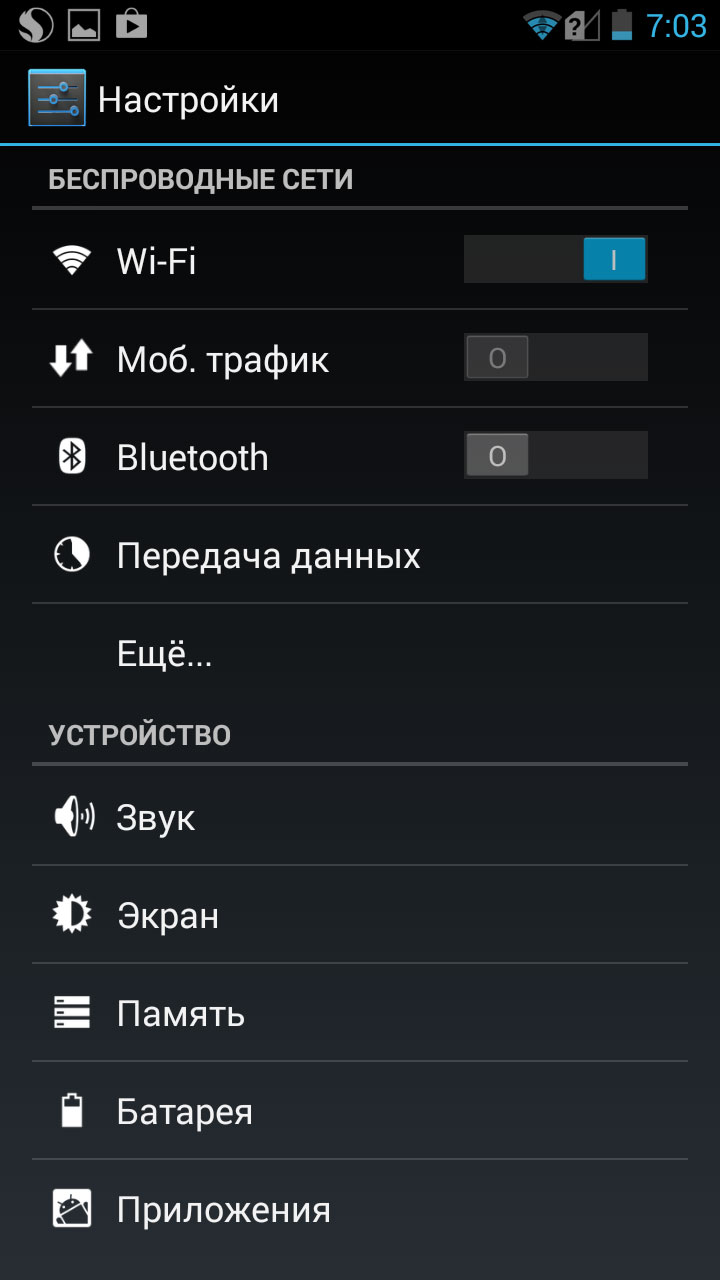Screen dimensions: 720x1280
Task: Open Память storage settings
Action: 181,1013
